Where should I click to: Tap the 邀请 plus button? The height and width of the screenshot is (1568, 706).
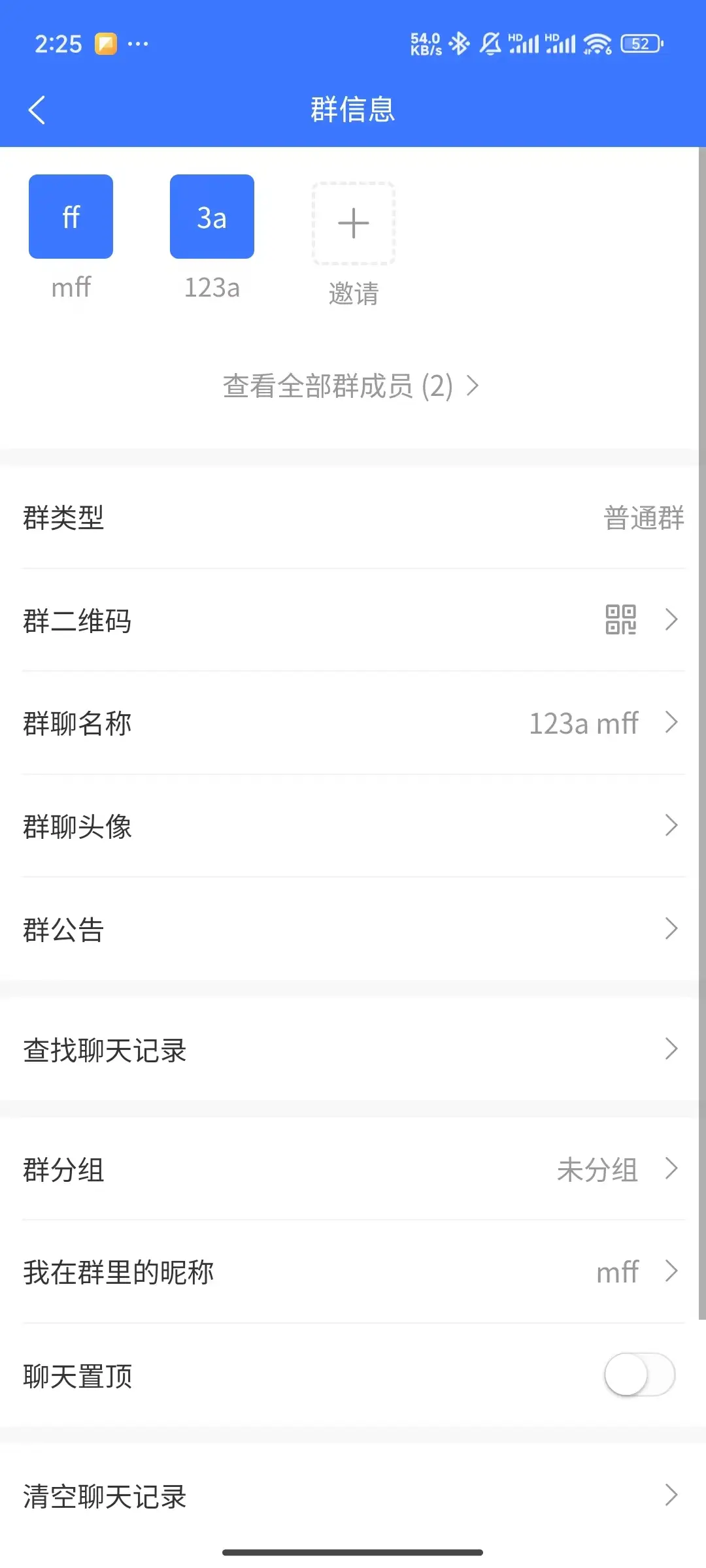[x=353, y=223]
